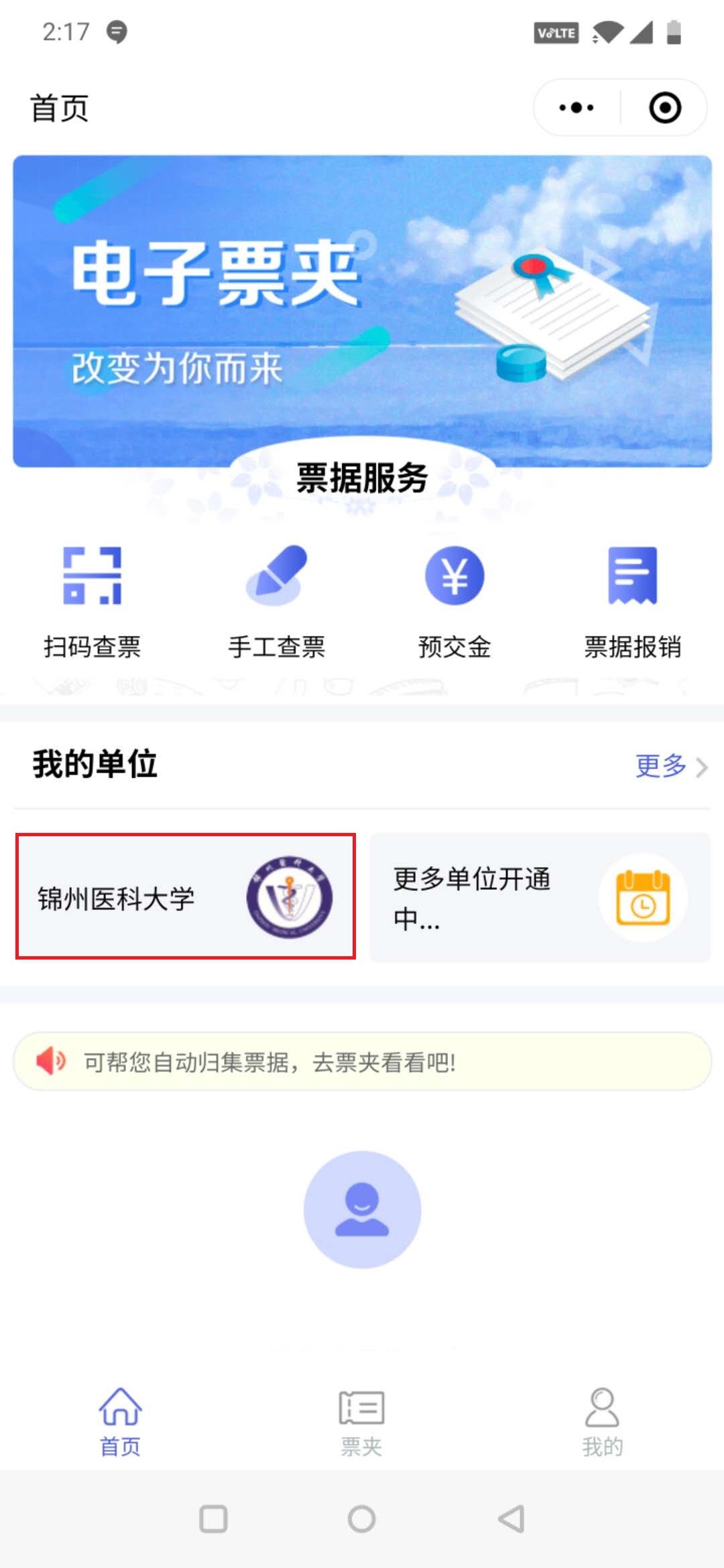View 更多 units link
This screenshot has height=1568, width=724.
(670, 766)
